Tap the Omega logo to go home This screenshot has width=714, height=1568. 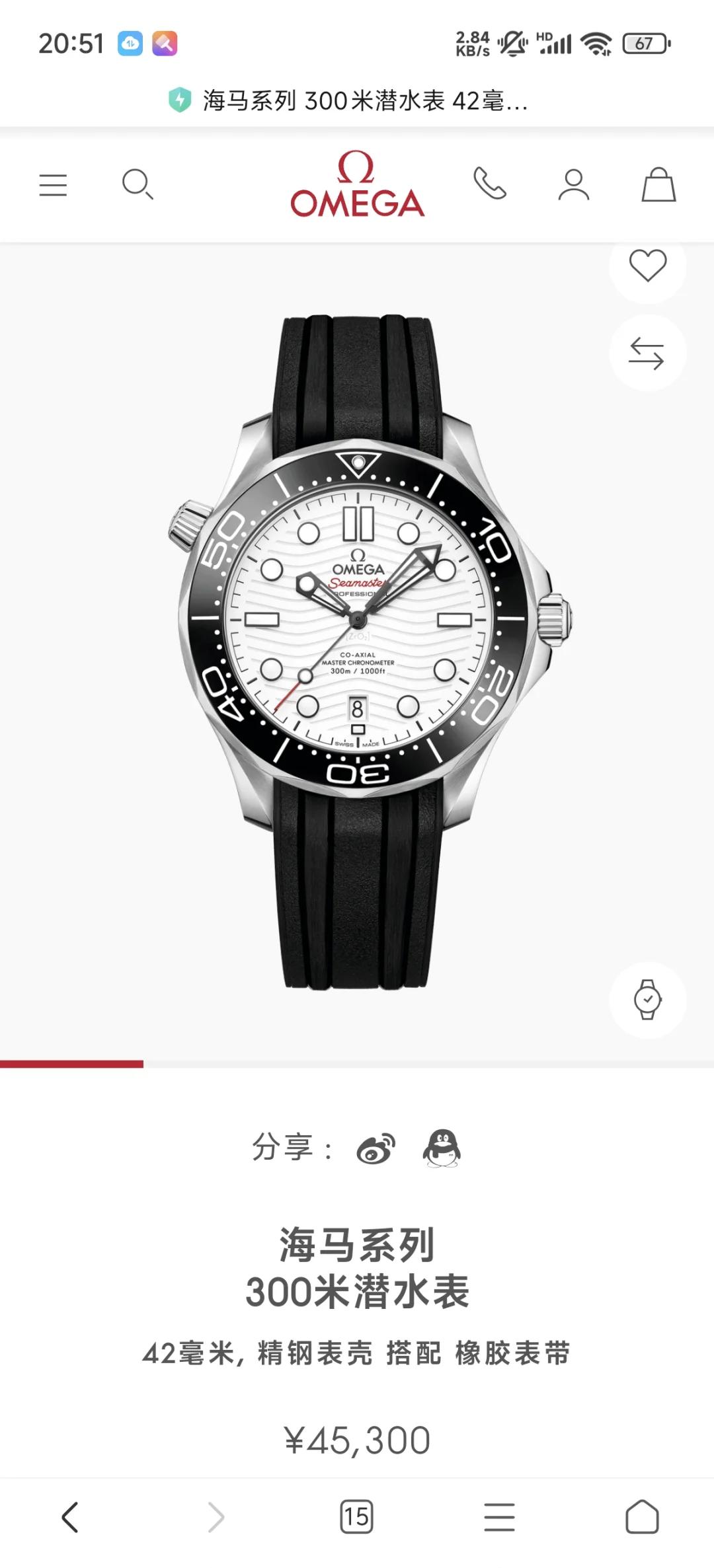click(357, 184)
